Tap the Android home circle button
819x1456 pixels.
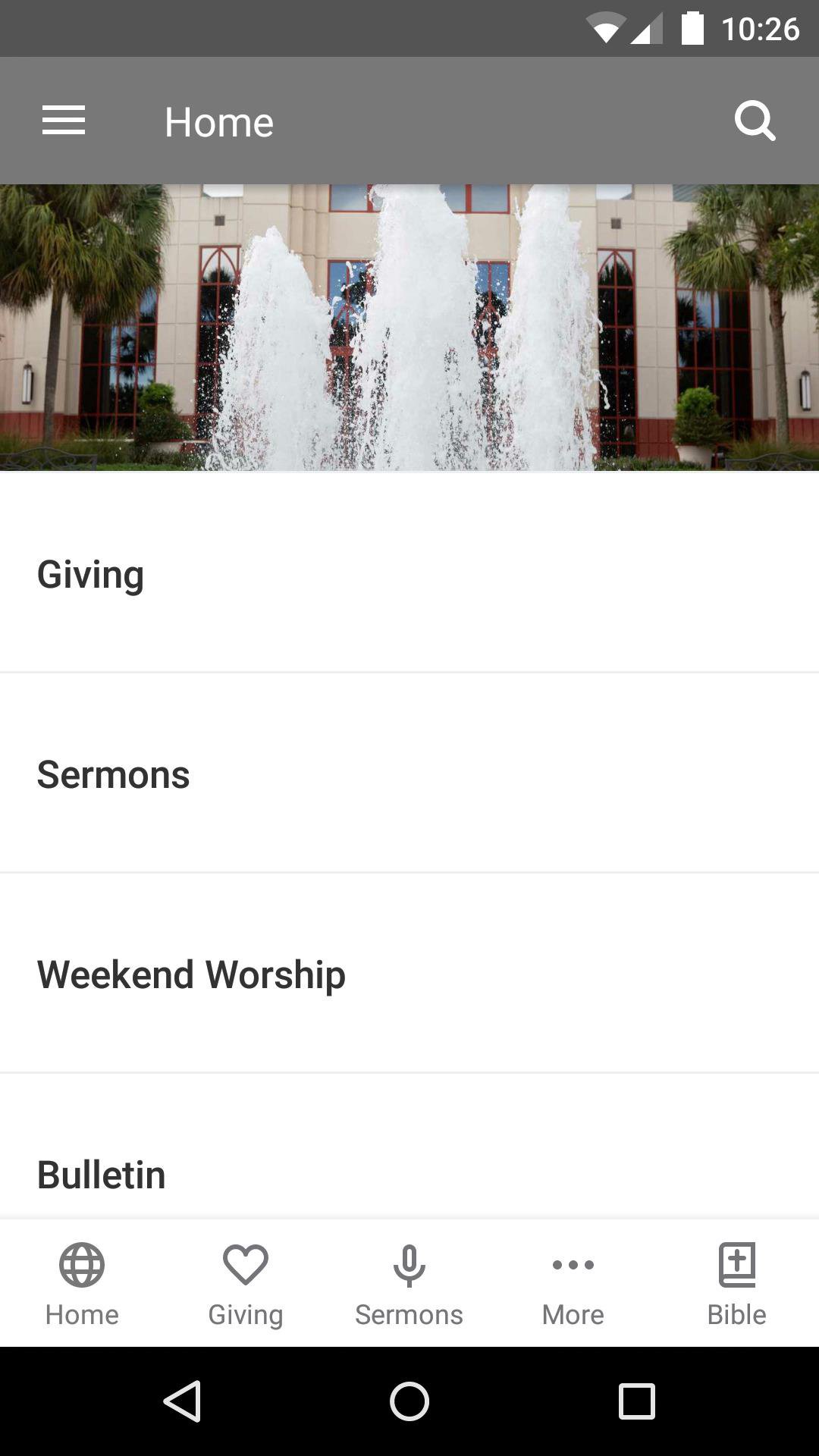tap(409, 1399)
